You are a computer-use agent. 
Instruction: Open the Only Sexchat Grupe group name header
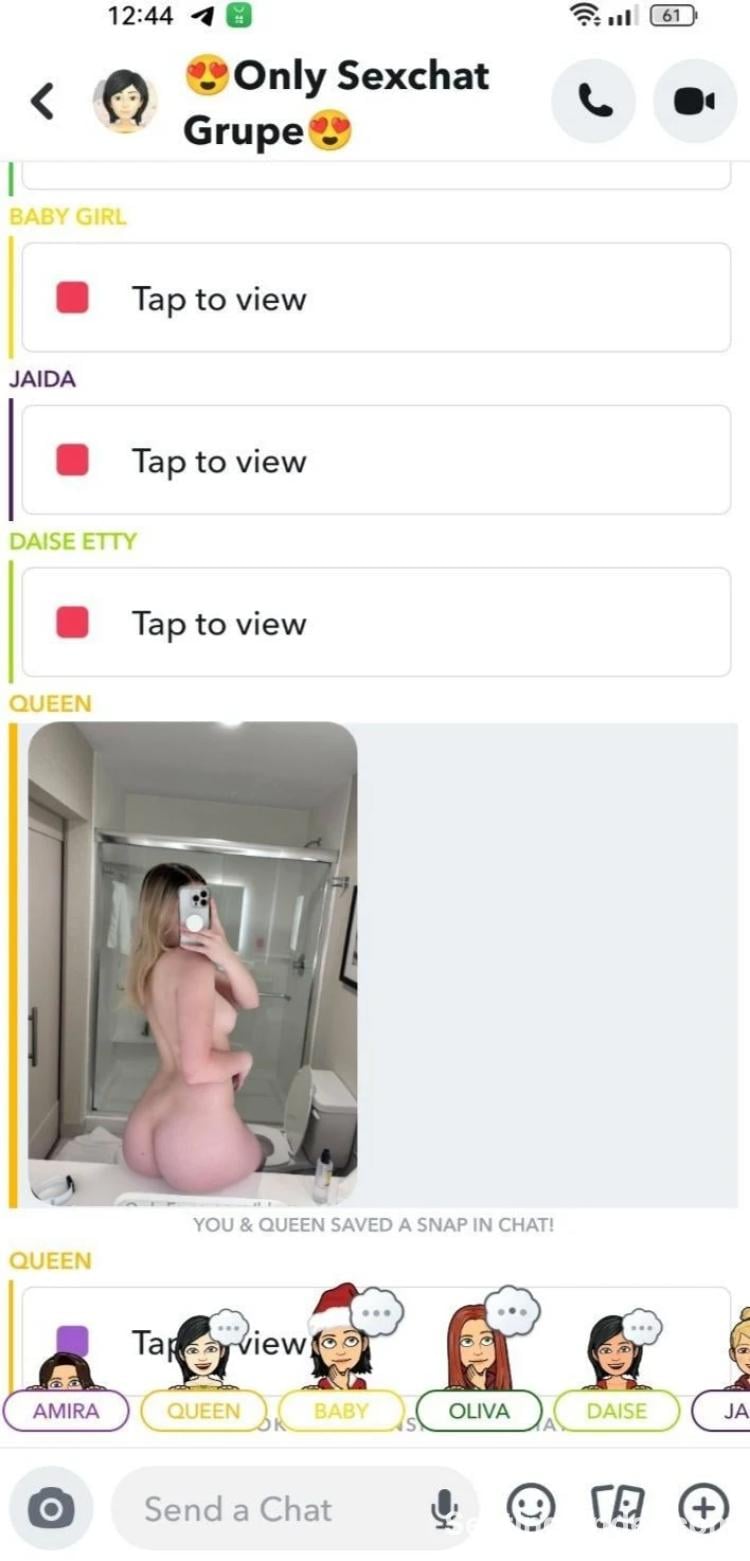pos(336,100)
